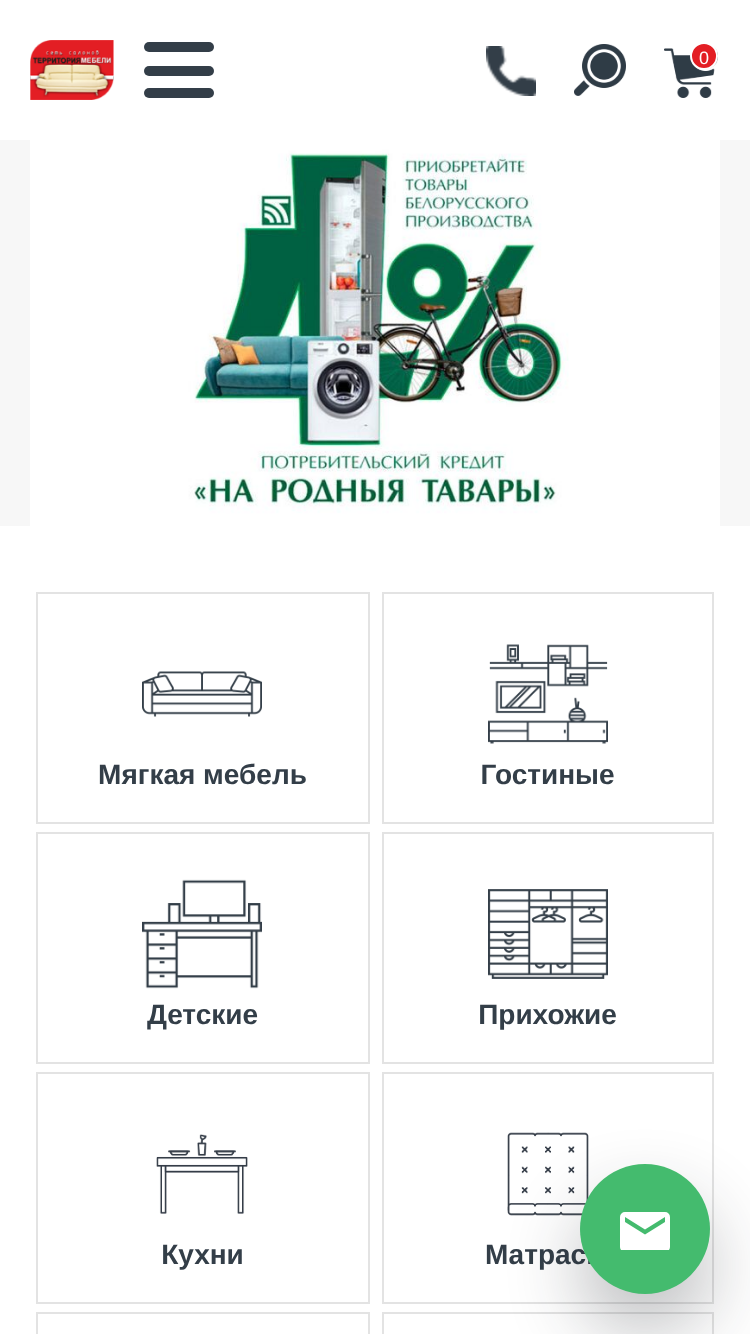
Task: Select the Детские category
Action: click(203, 948)
